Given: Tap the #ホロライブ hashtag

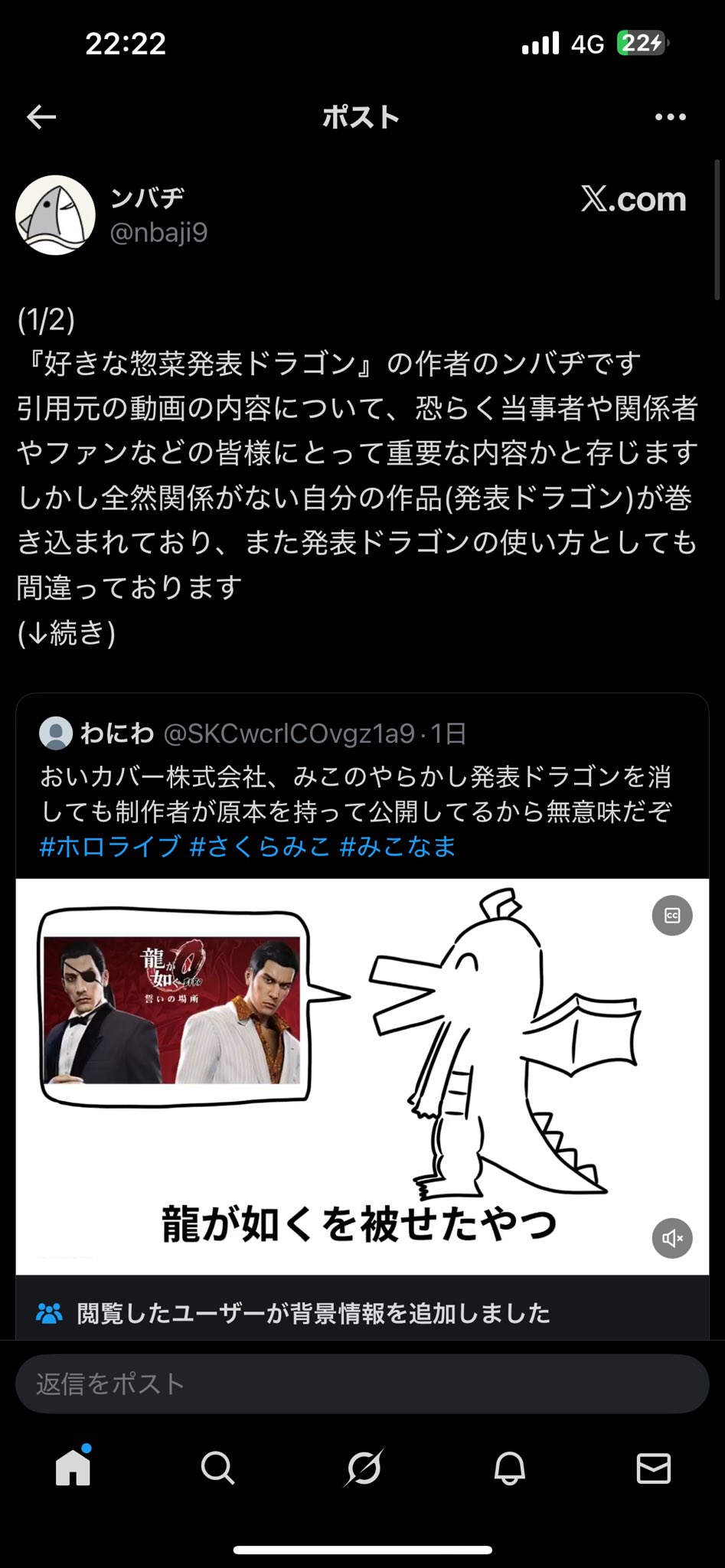Looking at the screenshot, I should click(x=109, y=846).
